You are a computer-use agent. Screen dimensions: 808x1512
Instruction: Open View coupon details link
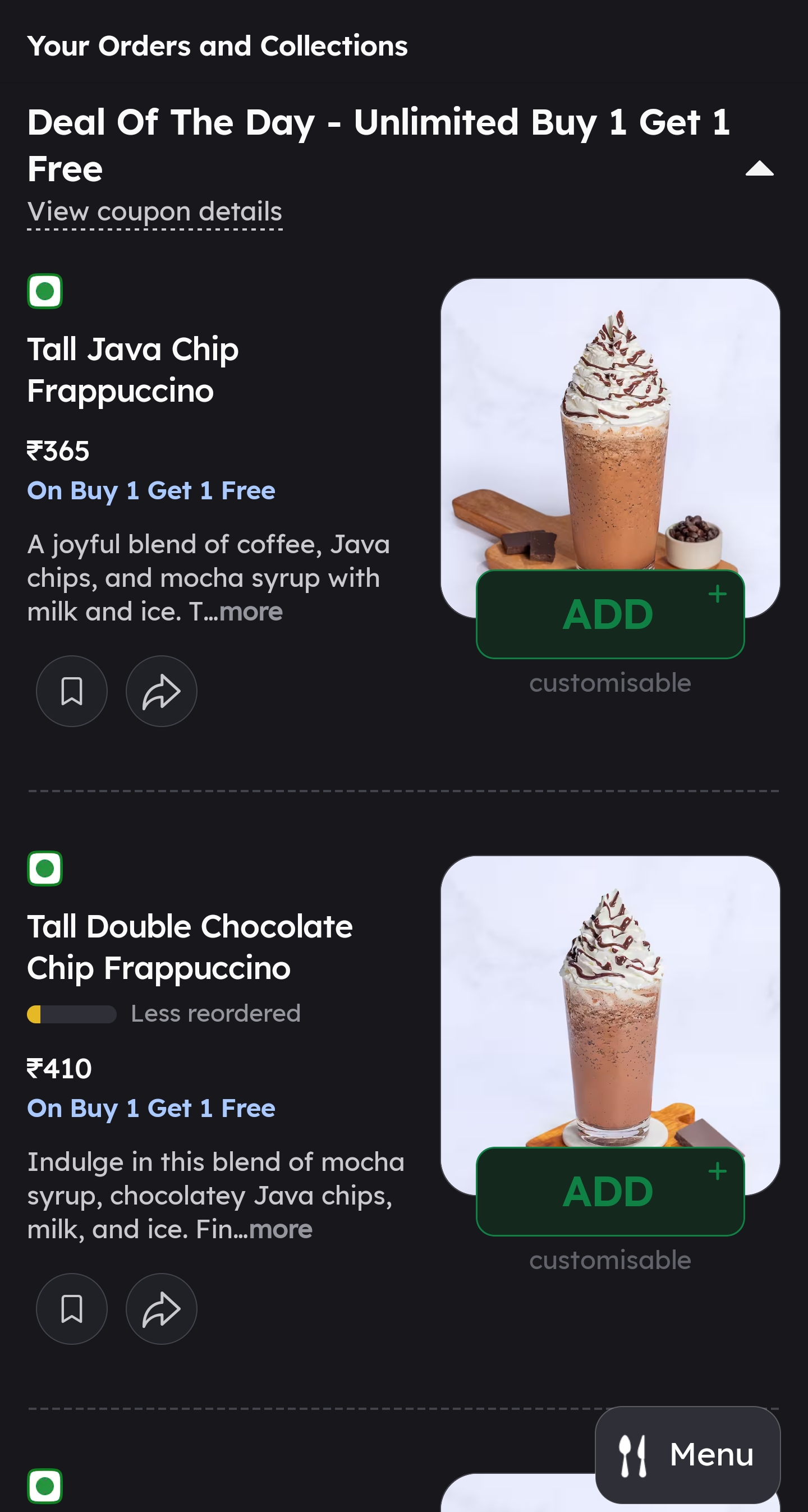[154, 212]
